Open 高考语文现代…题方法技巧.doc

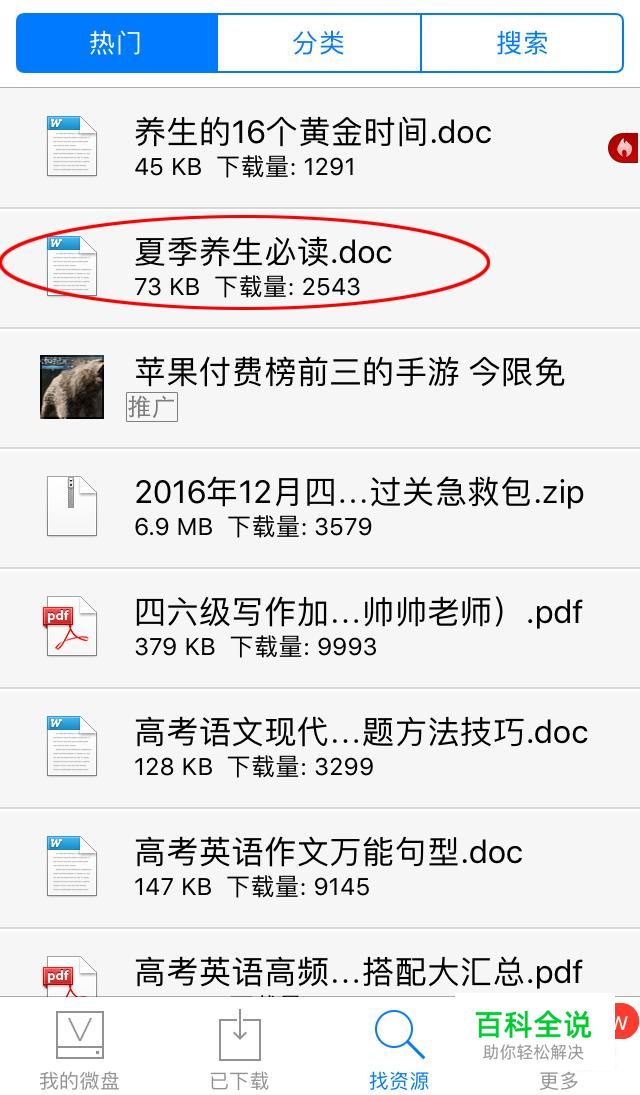(x=361, y=747)
